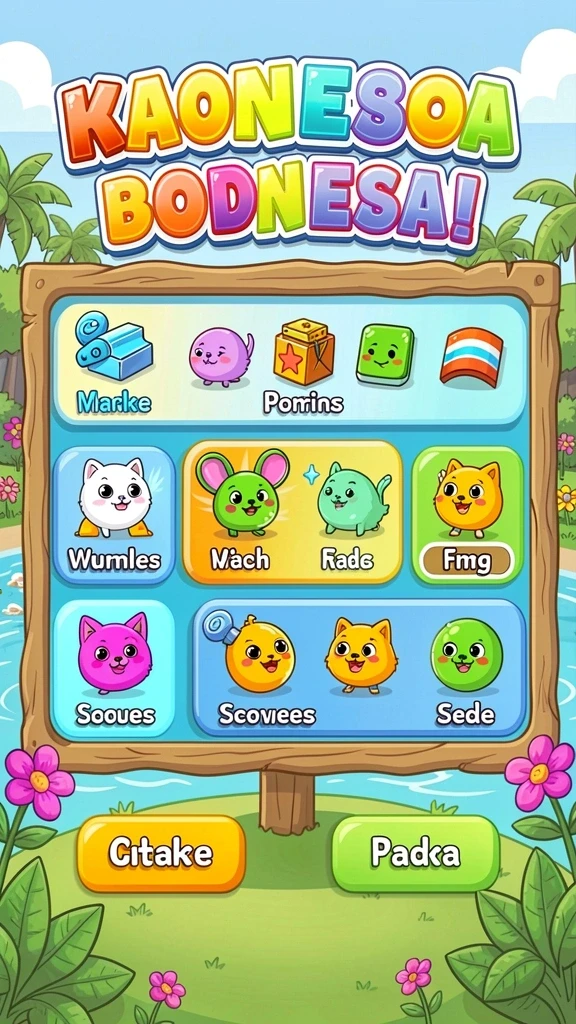
Task: Pick the green smiling square item
Action: (x=385, y=355)
